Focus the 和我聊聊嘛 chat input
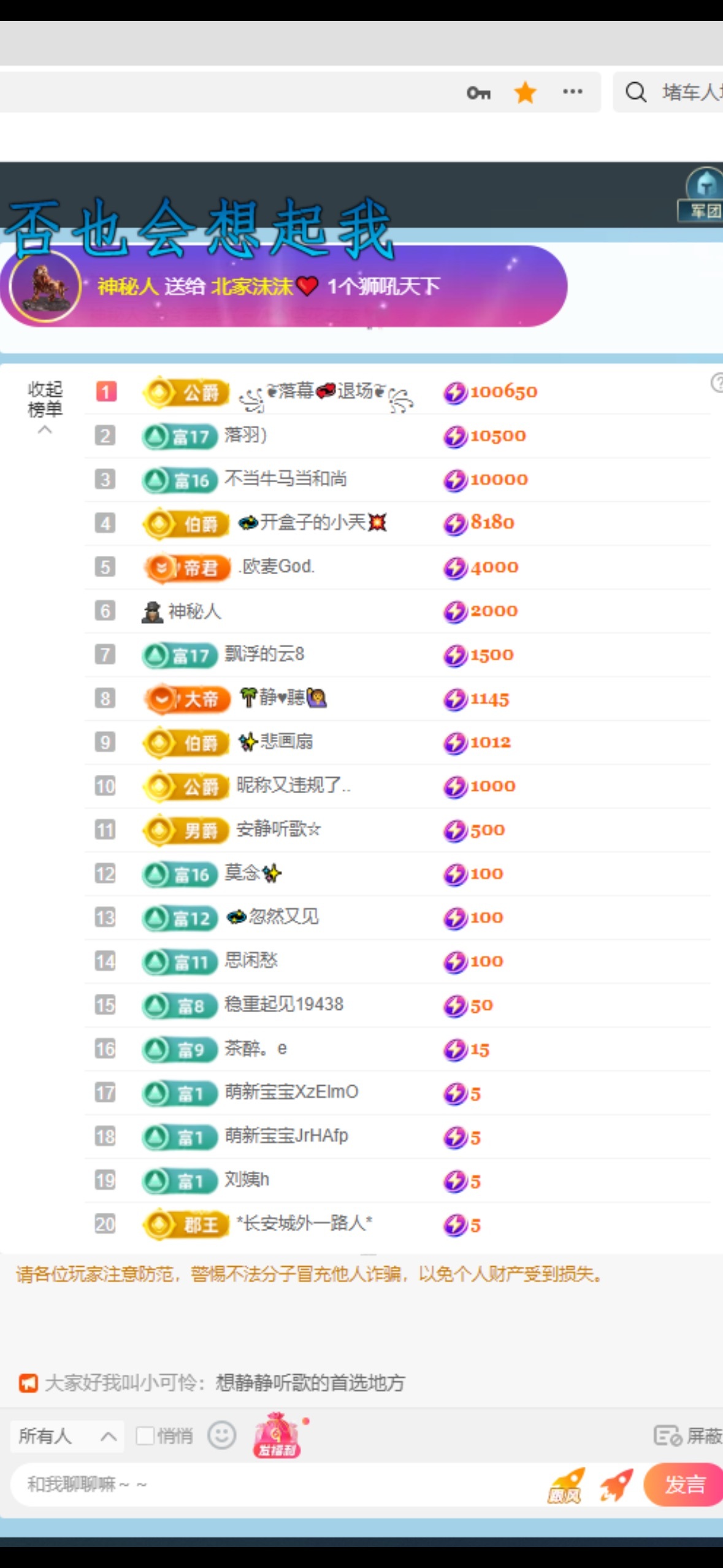 click(276, 1485)
